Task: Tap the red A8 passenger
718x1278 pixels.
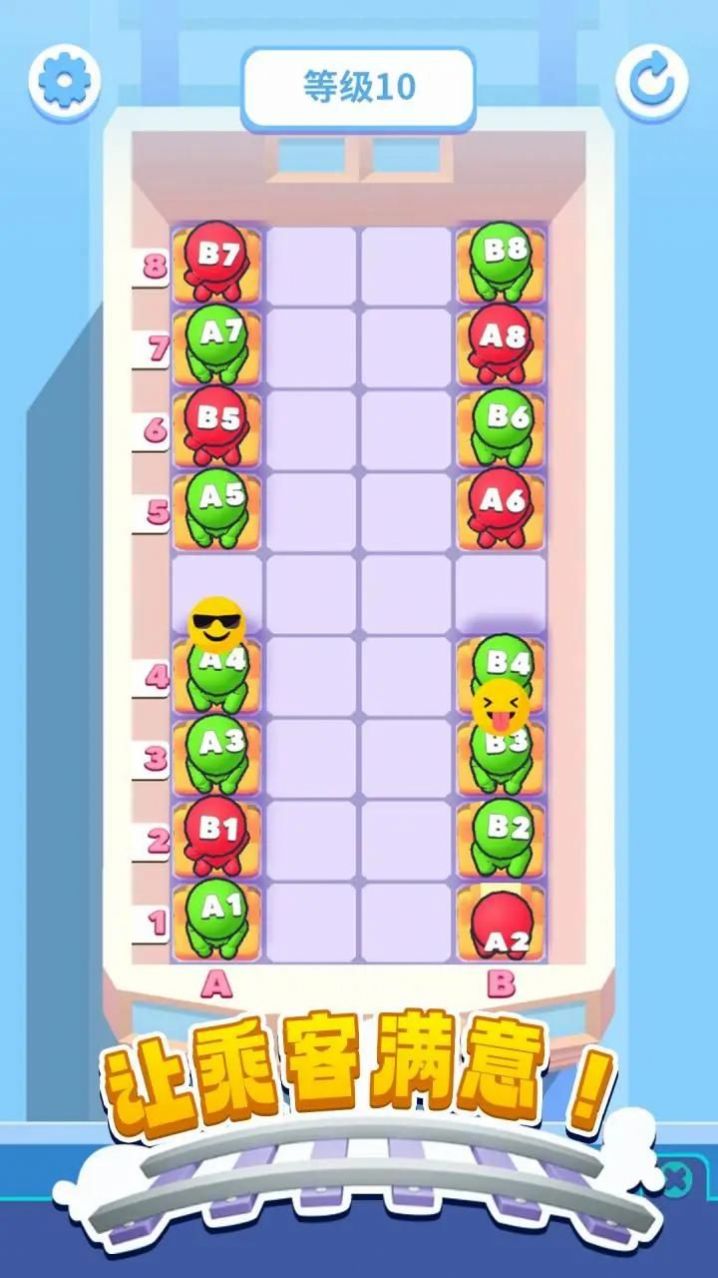Action: pyautogui.click(x=502, y=343)
